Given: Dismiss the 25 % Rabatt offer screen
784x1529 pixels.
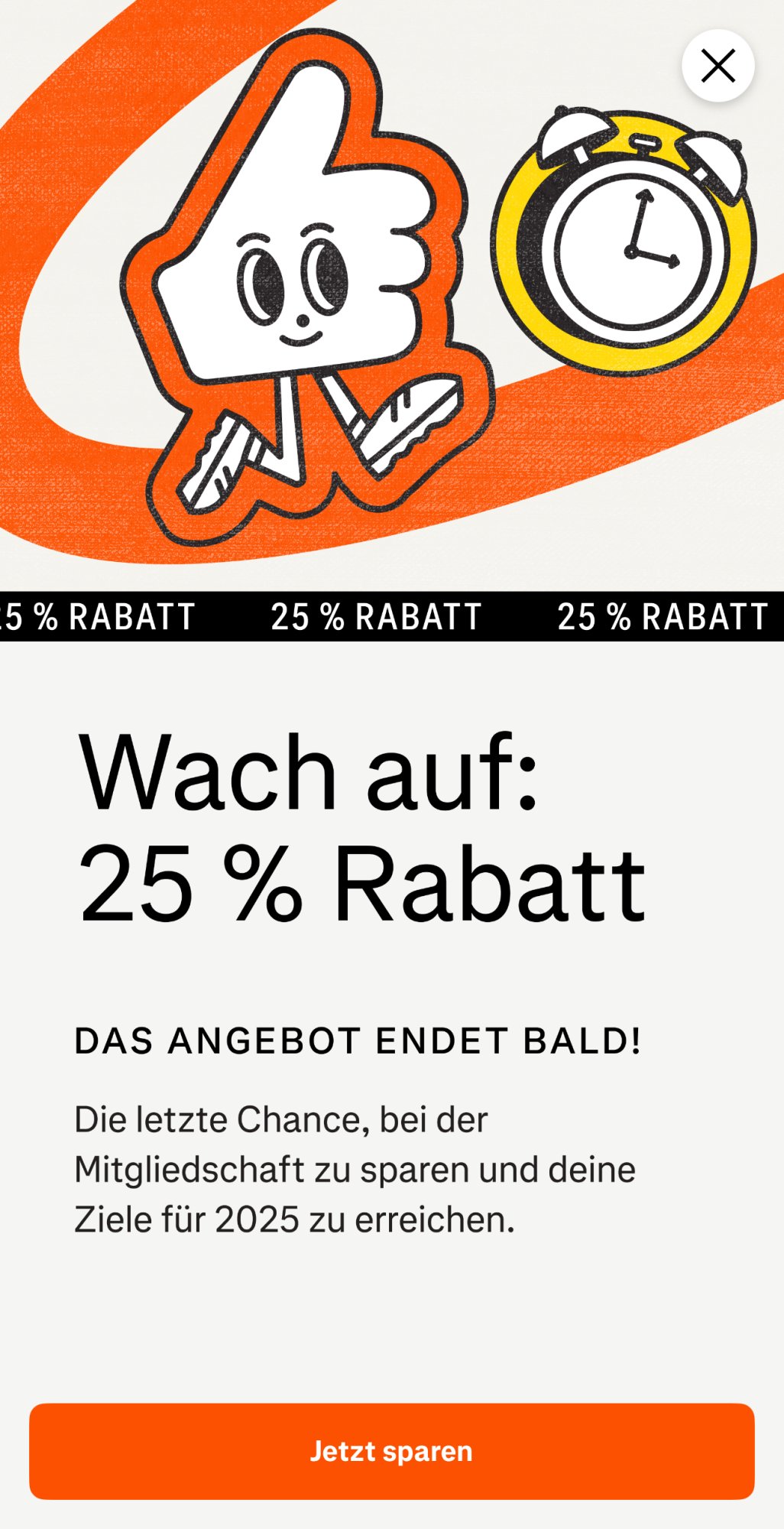Looking at the screenshot, I should (x=718, y=66).
